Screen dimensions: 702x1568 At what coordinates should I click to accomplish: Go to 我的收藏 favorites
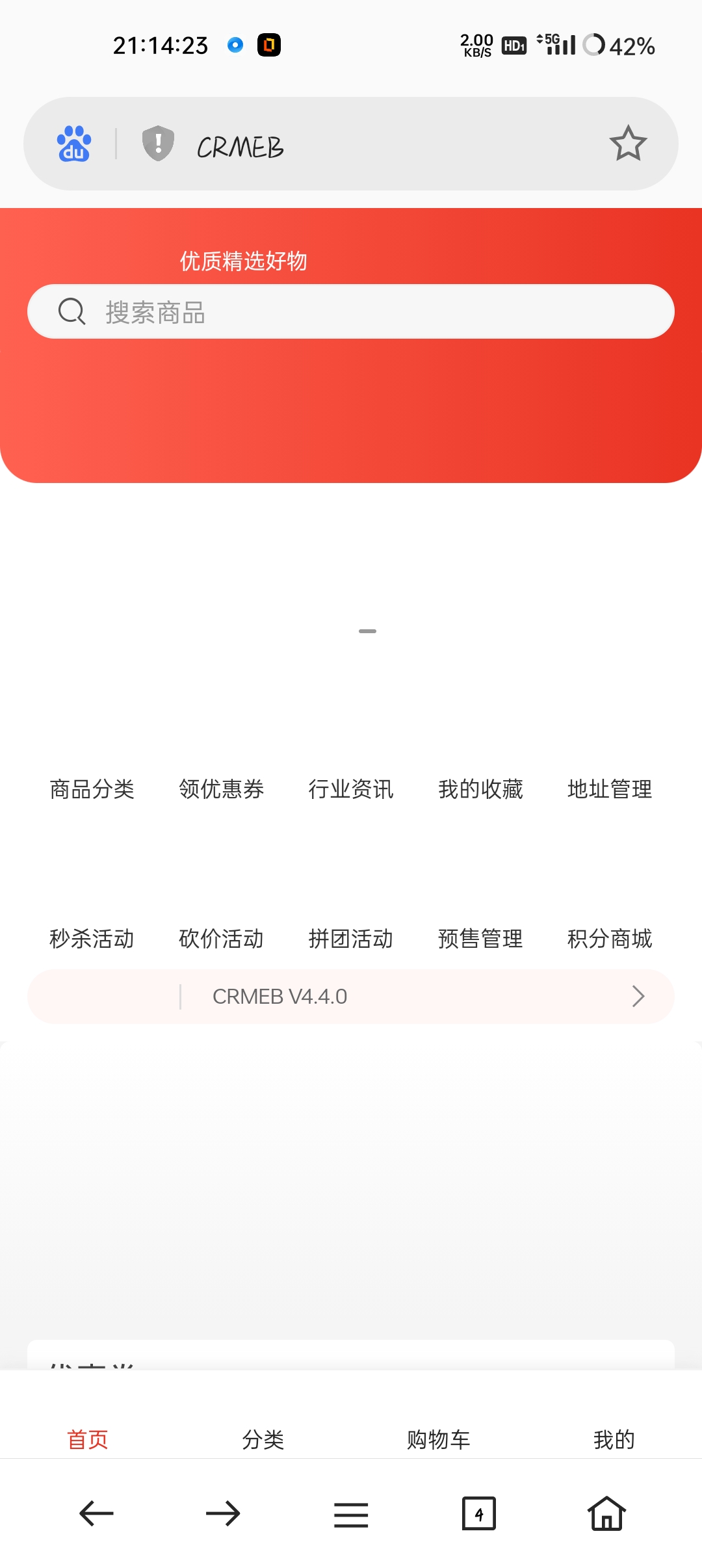[480, 789]
